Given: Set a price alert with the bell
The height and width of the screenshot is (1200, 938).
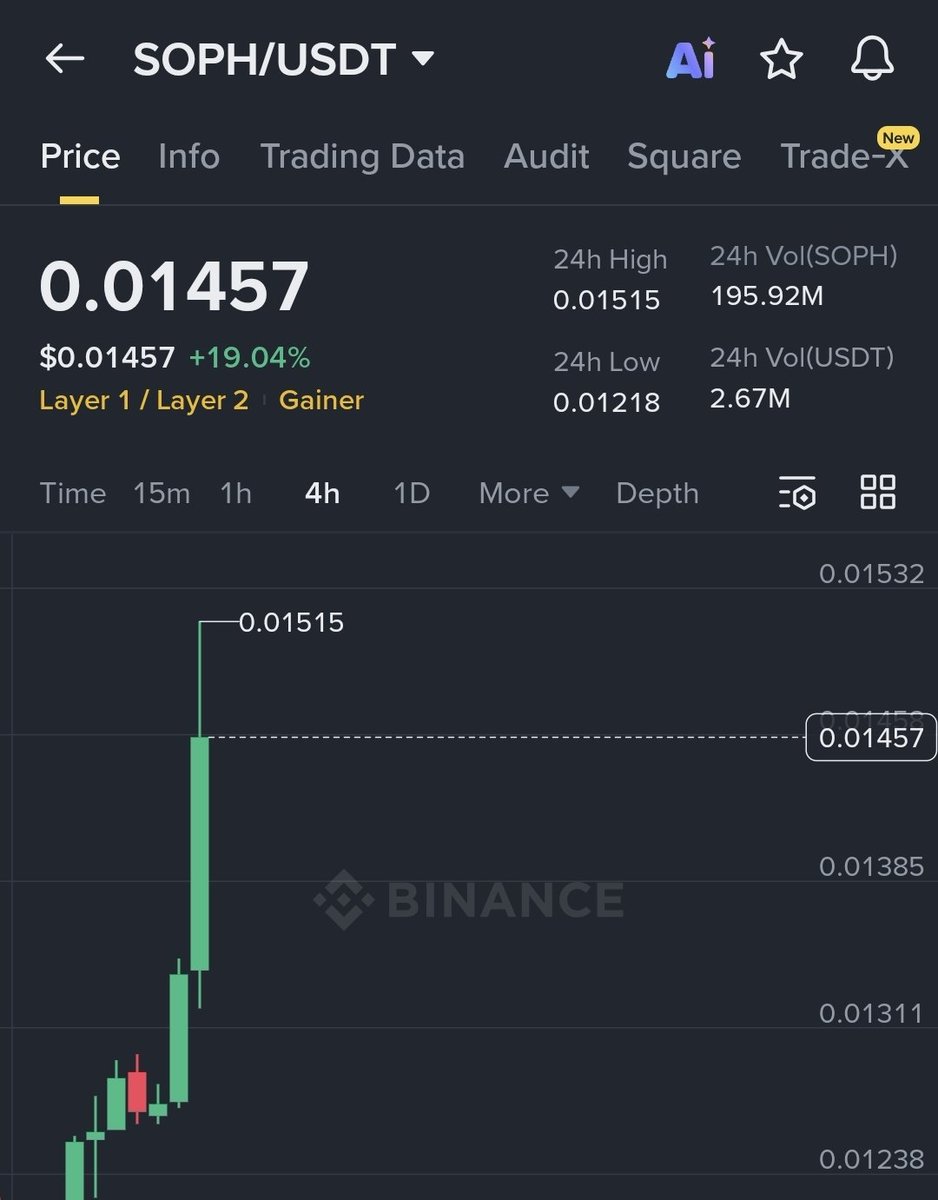Looking at the screenshot, I should (872, 60).
